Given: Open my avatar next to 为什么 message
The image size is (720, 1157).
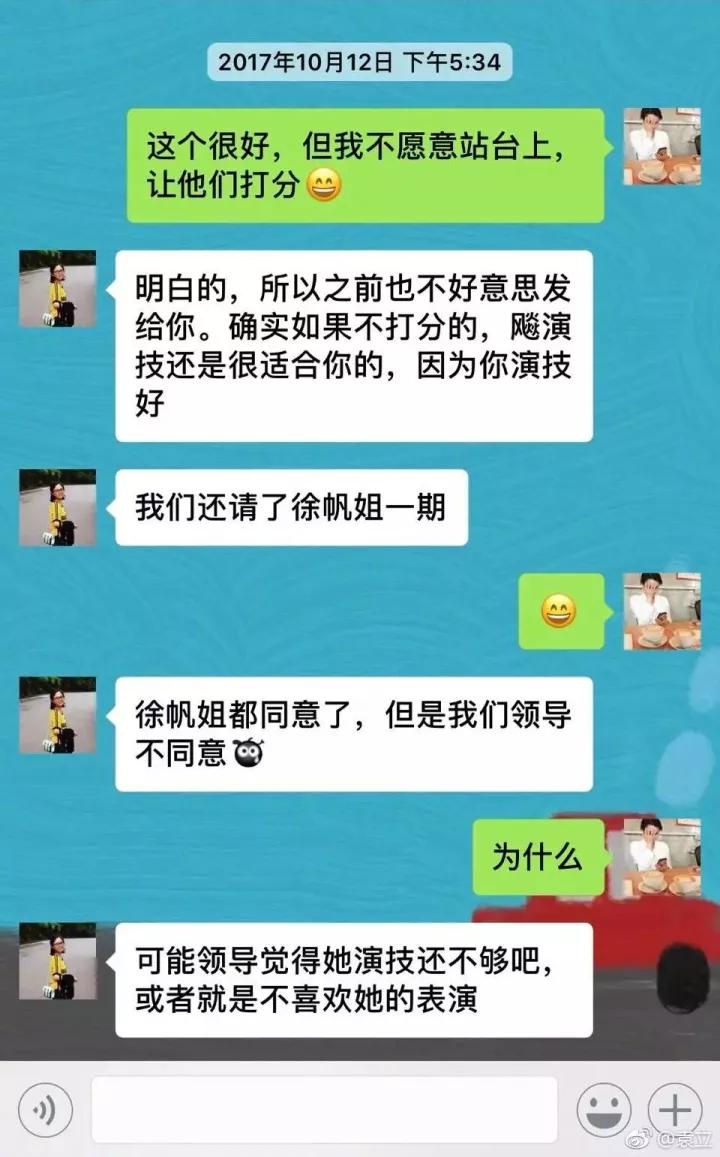Looking at the screenshot, I should [662, 857].
